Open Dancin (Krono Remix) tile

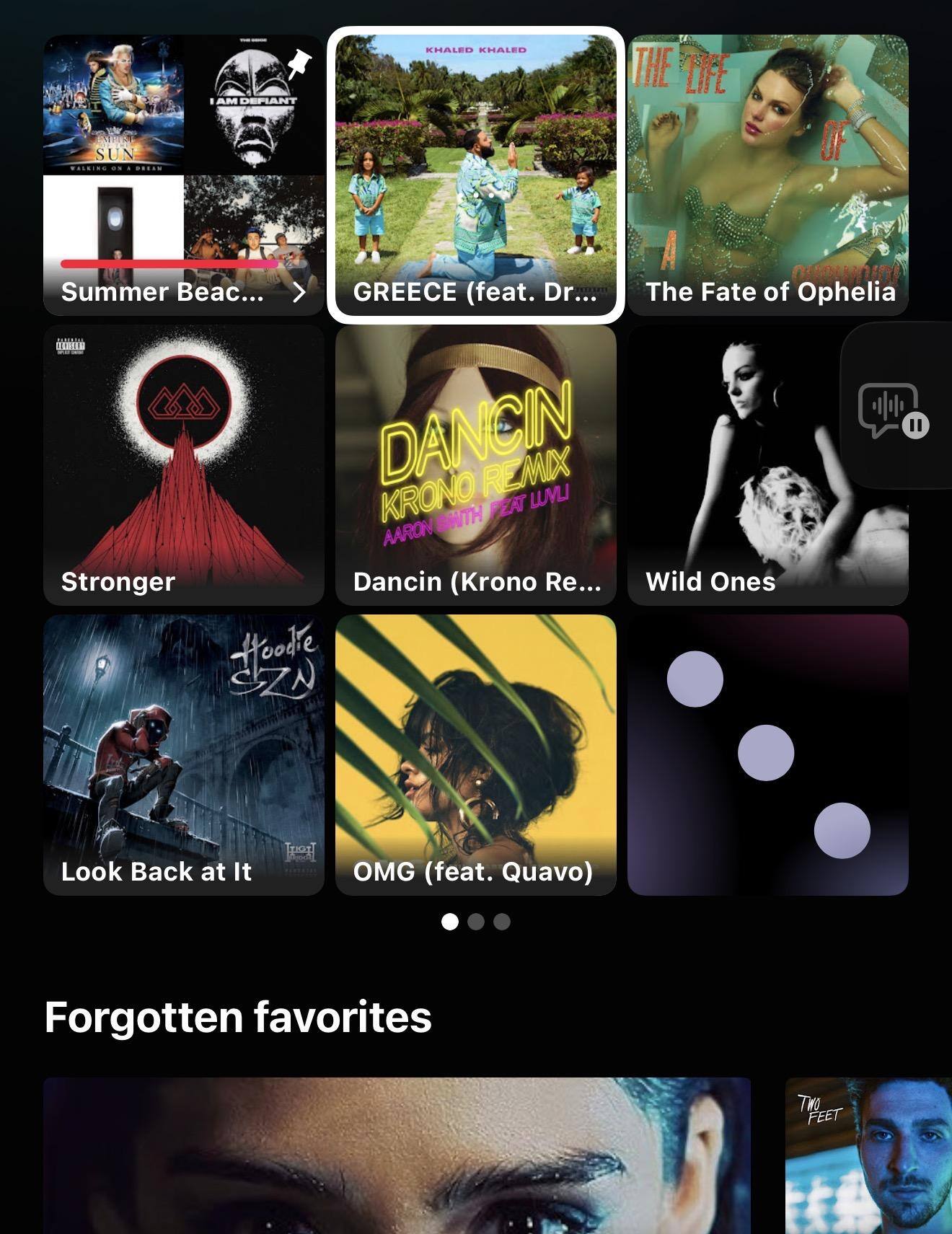point(476,465)
